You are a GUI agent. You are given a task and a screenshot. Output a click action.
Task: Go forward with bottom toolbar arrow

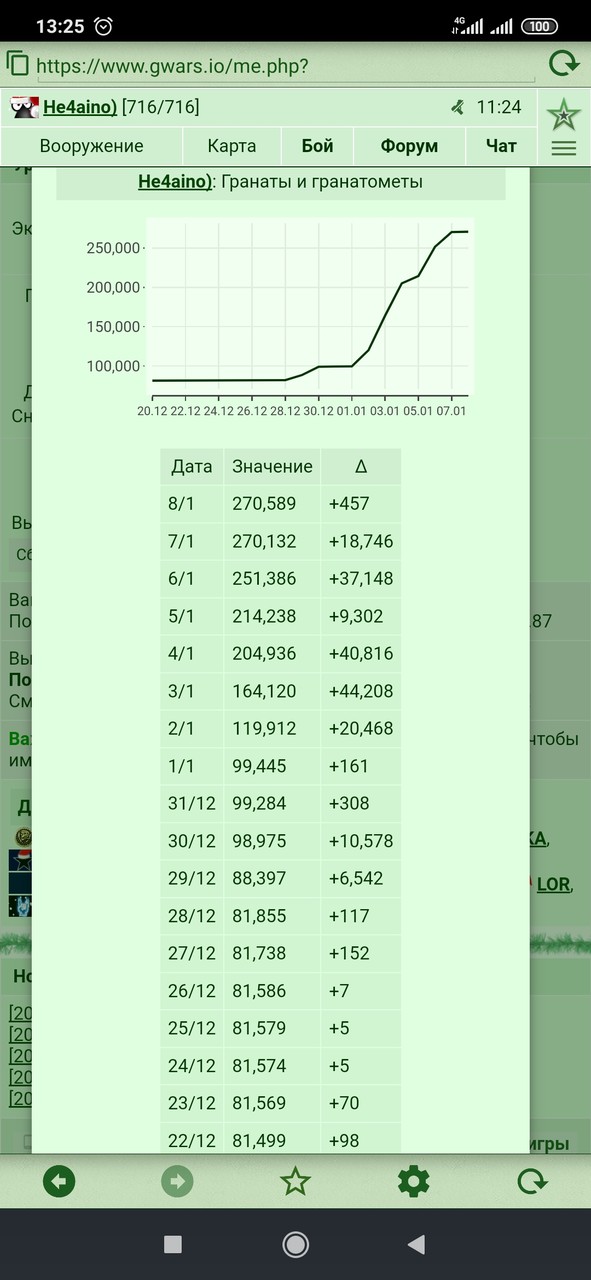177,1182
